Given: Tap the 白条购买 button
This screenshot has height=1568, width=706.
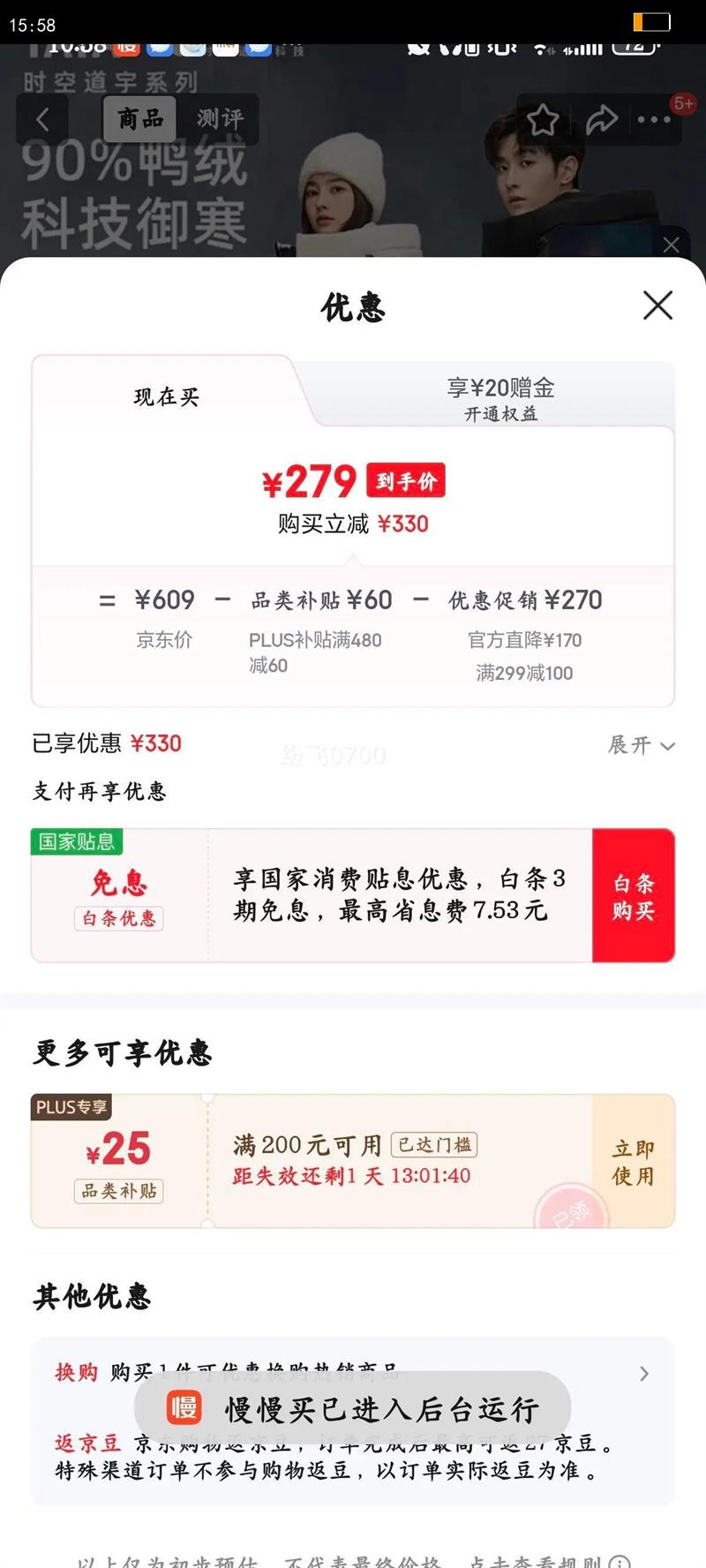Looking at the screenshot, I should pyautogui.click(x=633, y=894).
